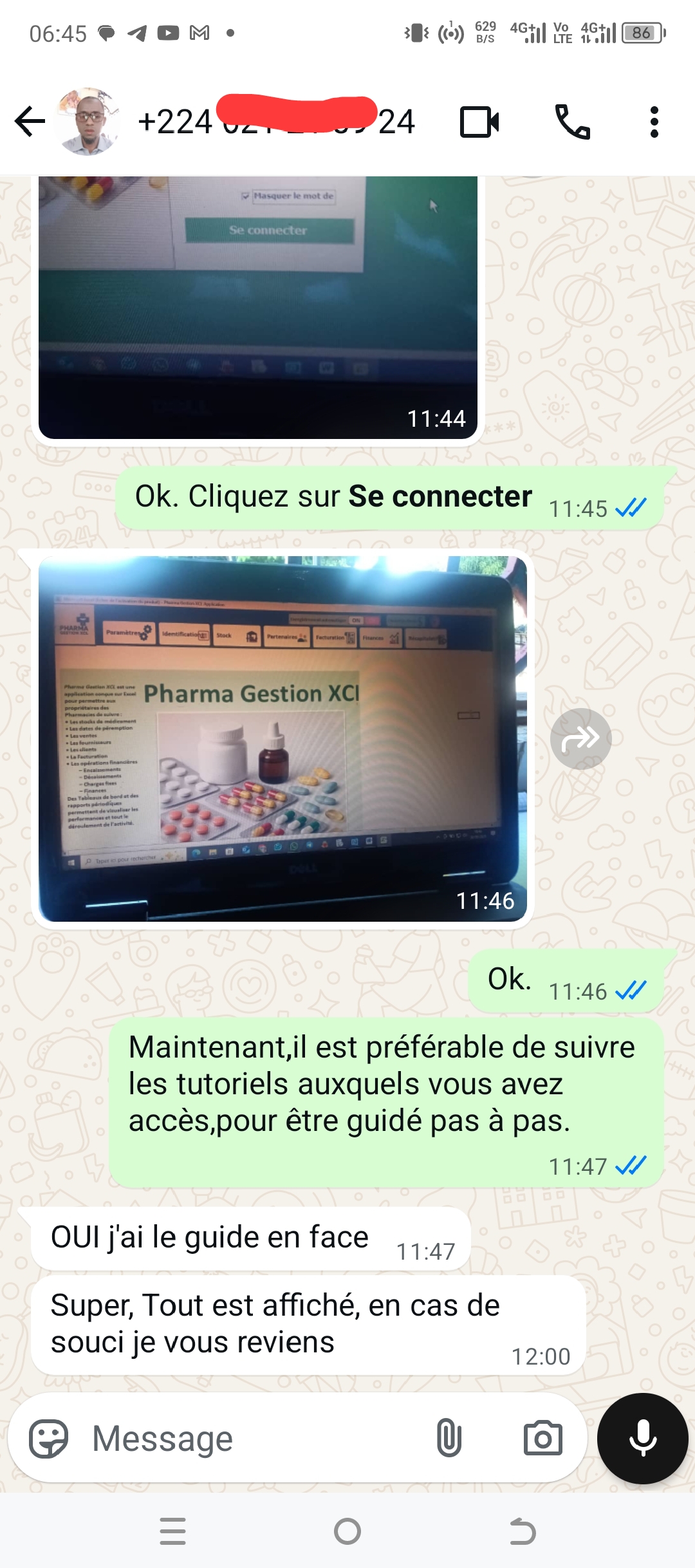Viewport: 695px width, 1568px height.
Task: Open contact info from the phone number
Action: [x=277, y=122]
